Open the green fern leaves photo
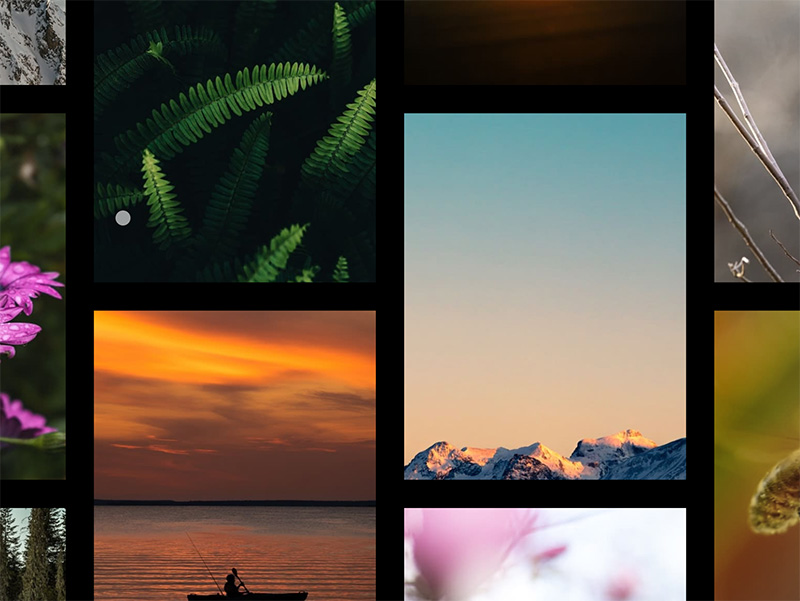The width and height of the screenshot is (800, 601). [234, 140]
